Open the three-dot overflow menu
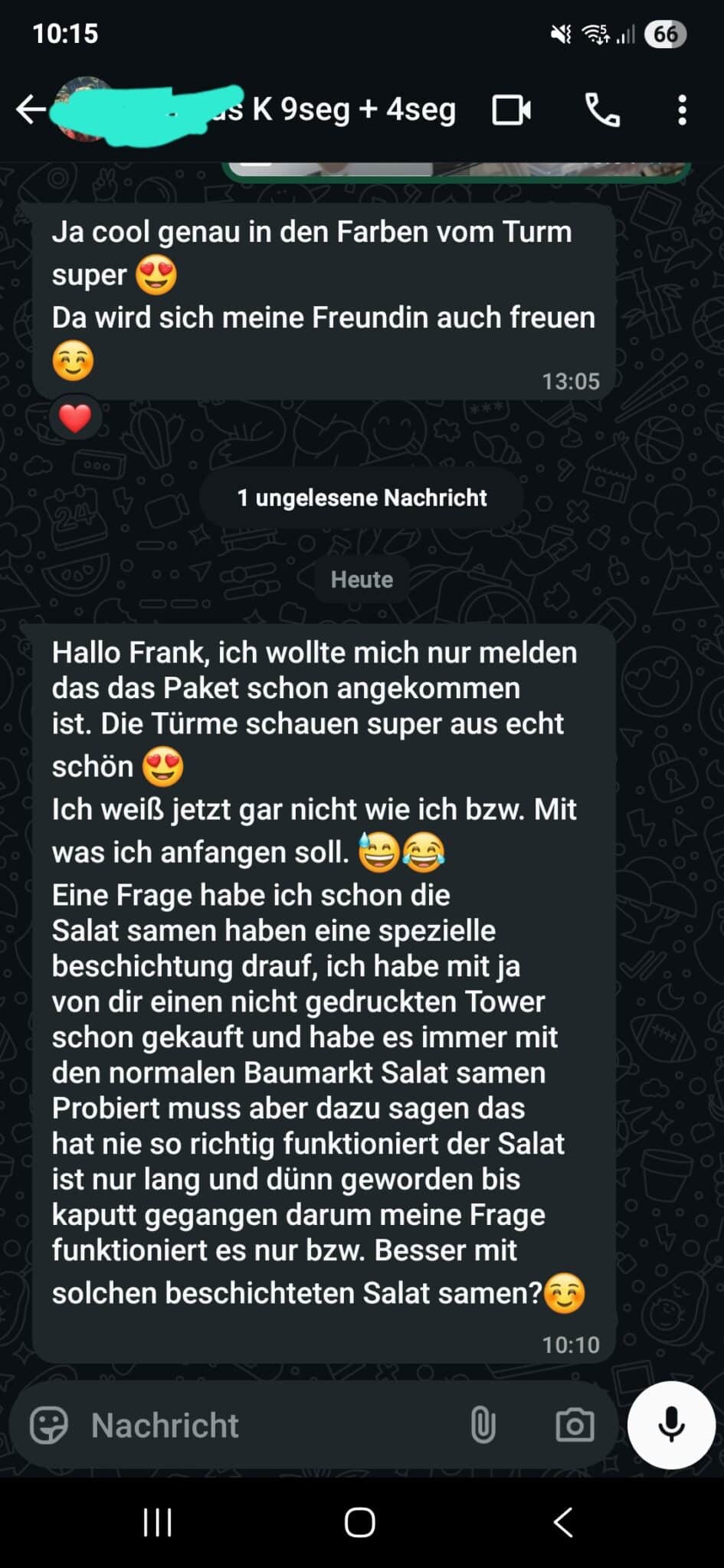Image resolution: width=724 pixels, height=1568 pixels. [682, 110]
